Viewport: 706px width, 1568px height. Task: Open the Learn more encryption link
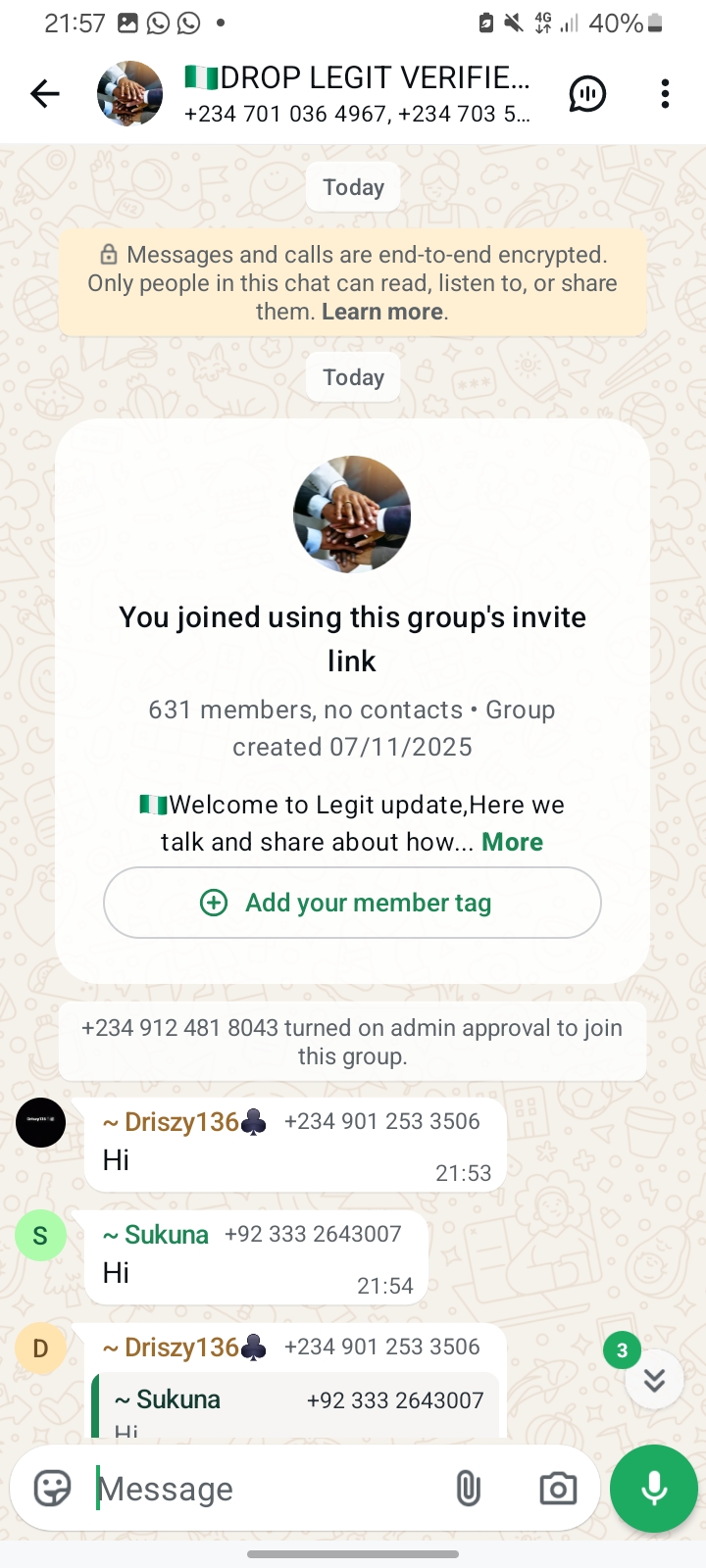click(x=382, y=312)
